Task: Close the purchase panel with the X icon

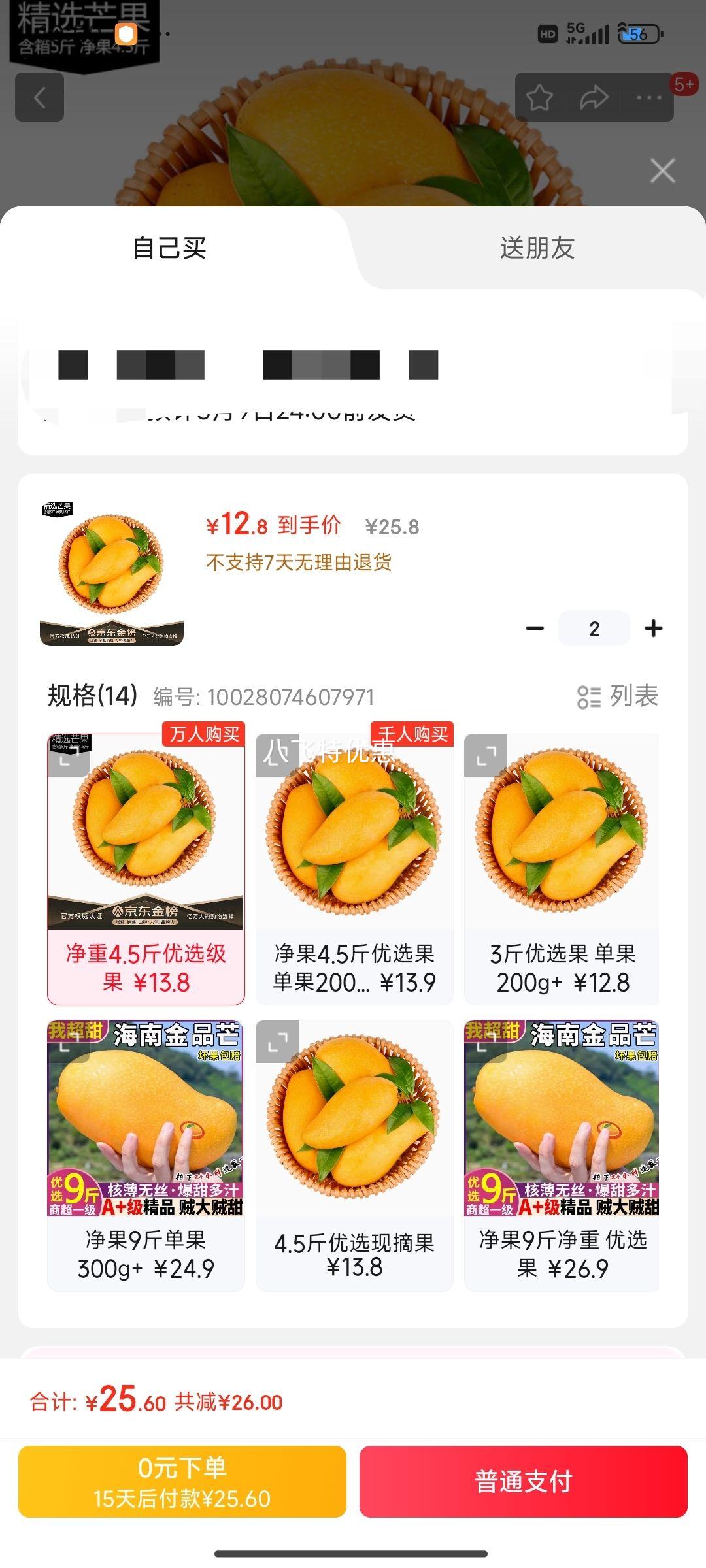Action: pyautogui.click(x=662, y=171)
